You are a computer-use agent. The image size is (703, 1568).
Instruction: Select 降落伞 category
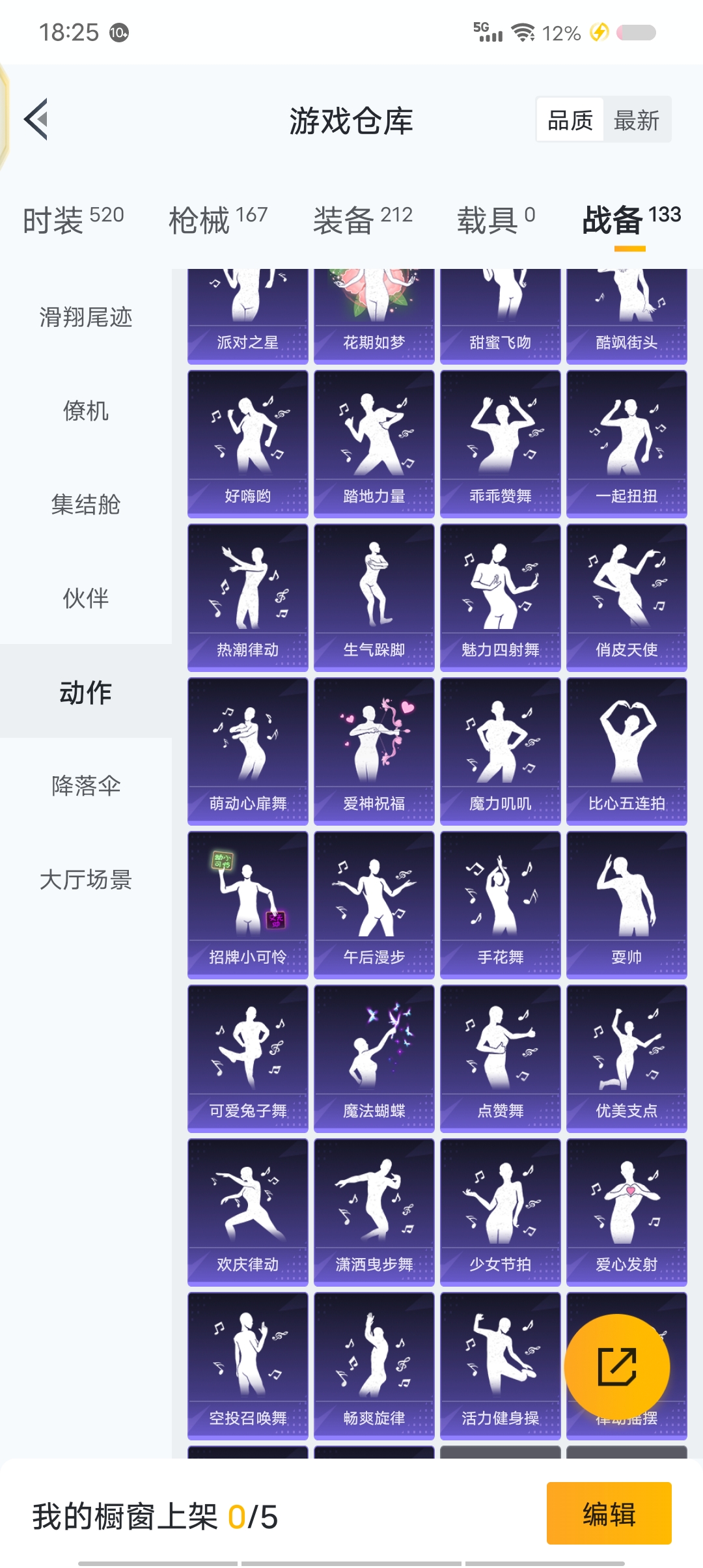(86, 786)
